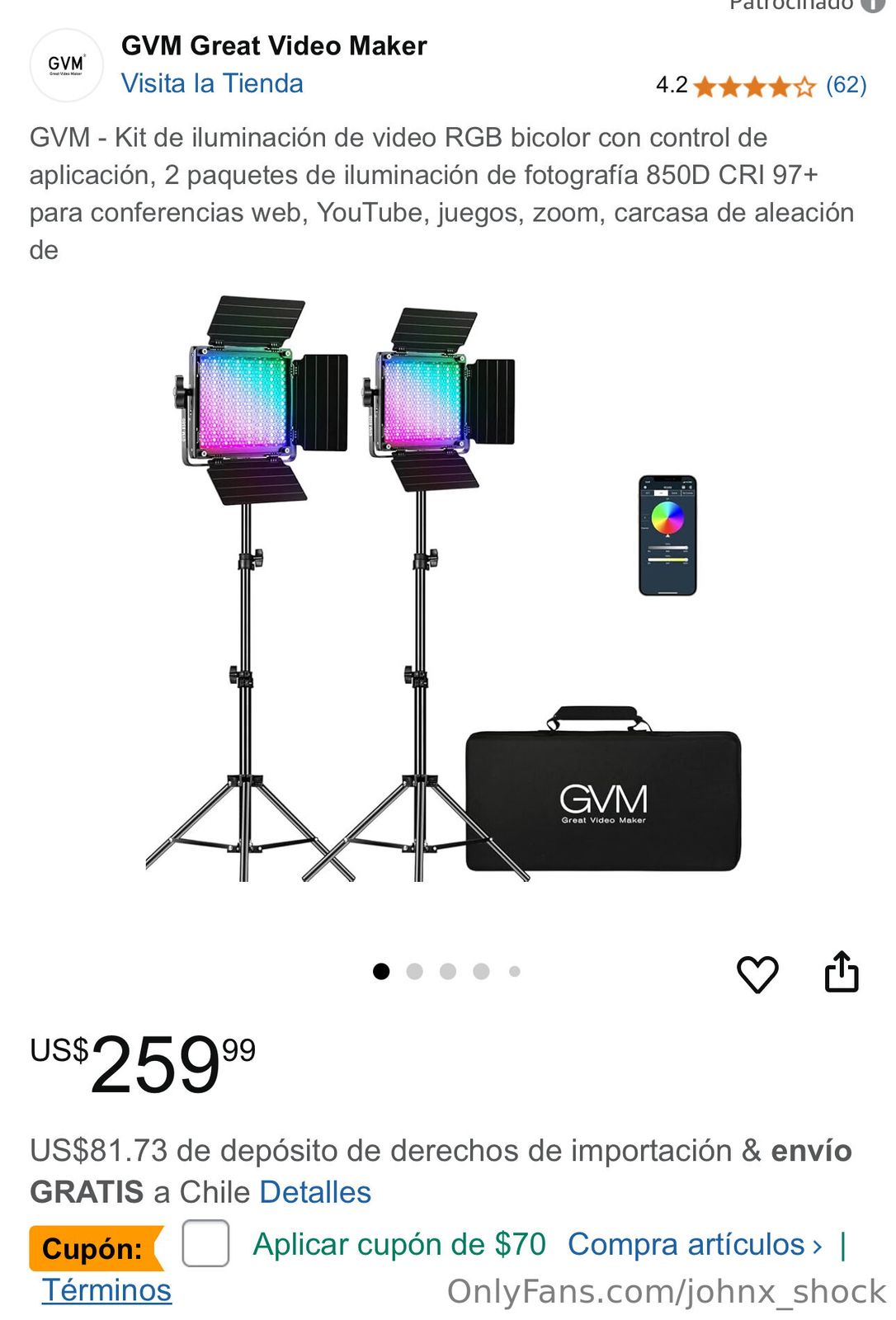Jump to the second product image dot

(415, 972)
